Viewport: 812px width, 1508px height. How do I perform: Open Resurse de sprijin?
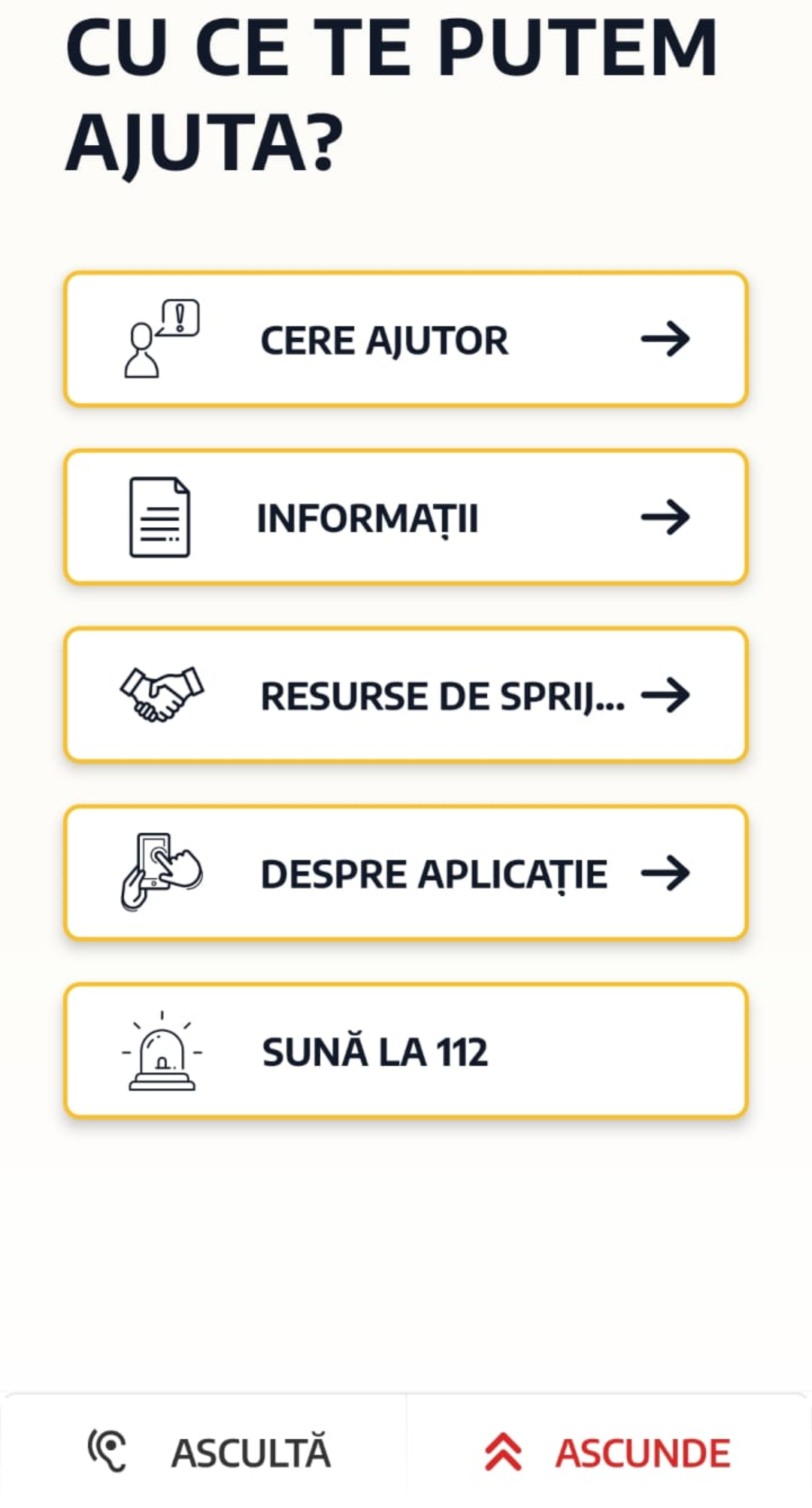(406, 696)
